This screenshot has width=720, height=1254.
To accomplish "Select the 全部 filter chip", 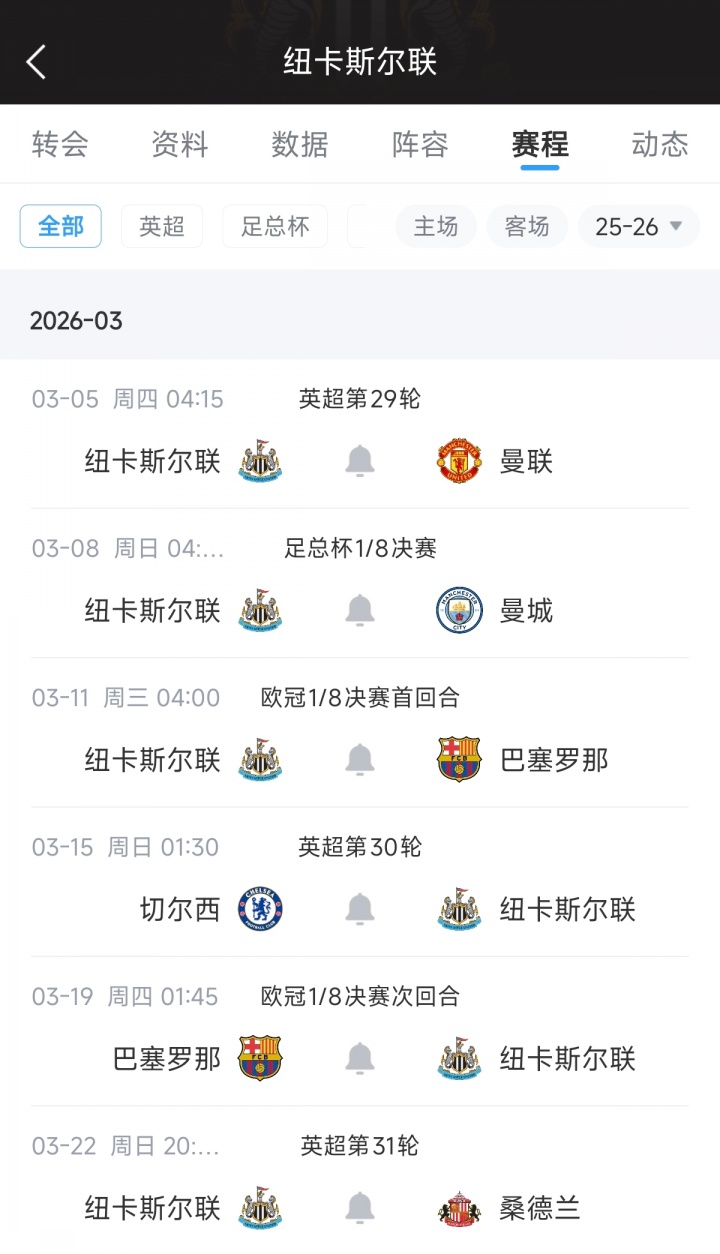I will coord(60,226).
